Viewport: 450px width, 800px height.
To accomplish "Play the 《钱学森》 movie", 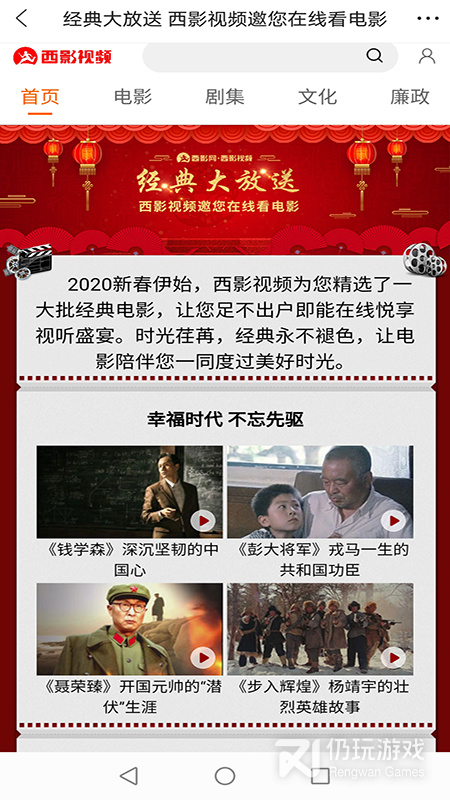I will tap(130, 491).
